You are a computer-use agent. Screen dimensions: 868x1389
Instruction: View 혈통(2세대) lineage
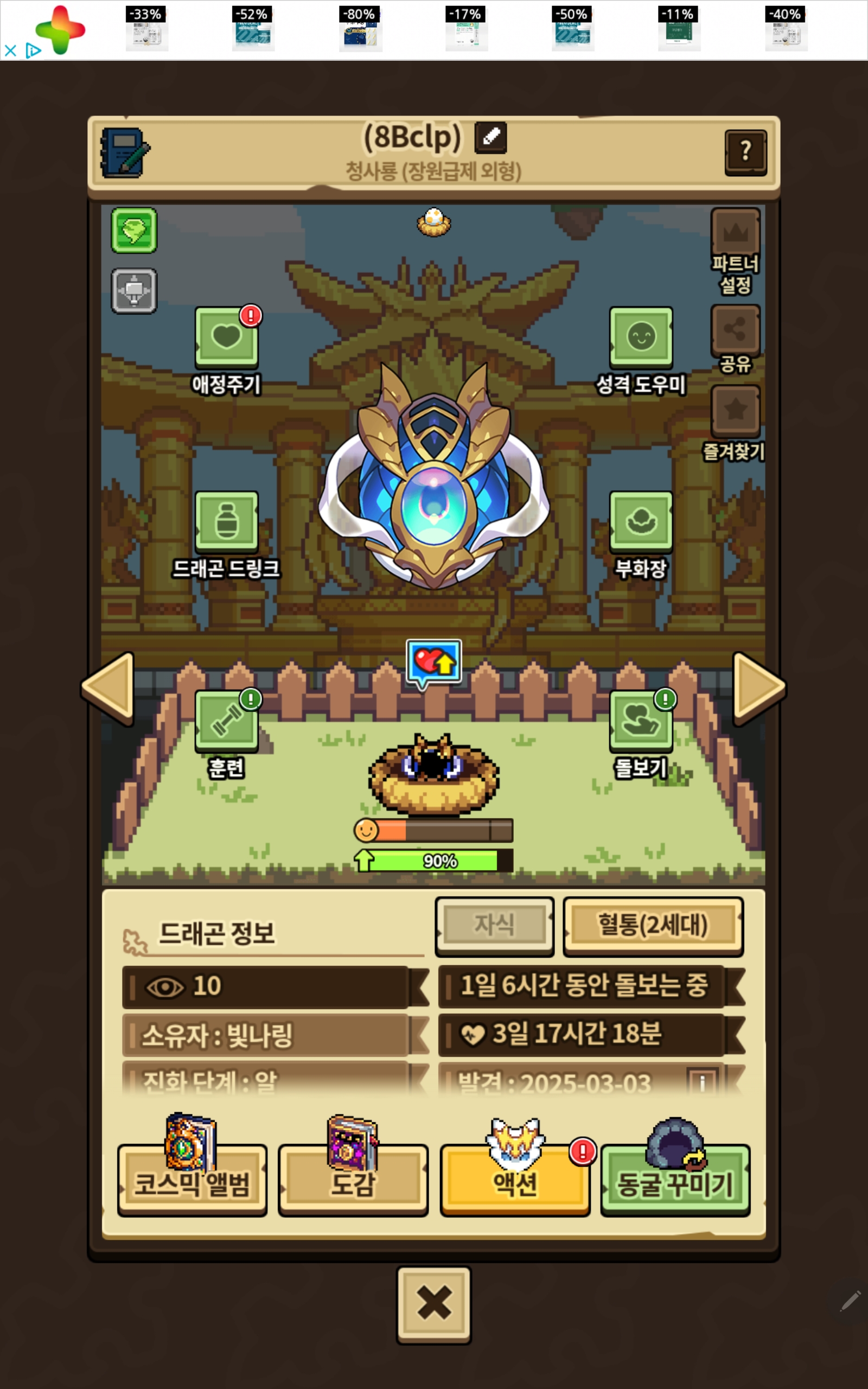tap(653, 925)
